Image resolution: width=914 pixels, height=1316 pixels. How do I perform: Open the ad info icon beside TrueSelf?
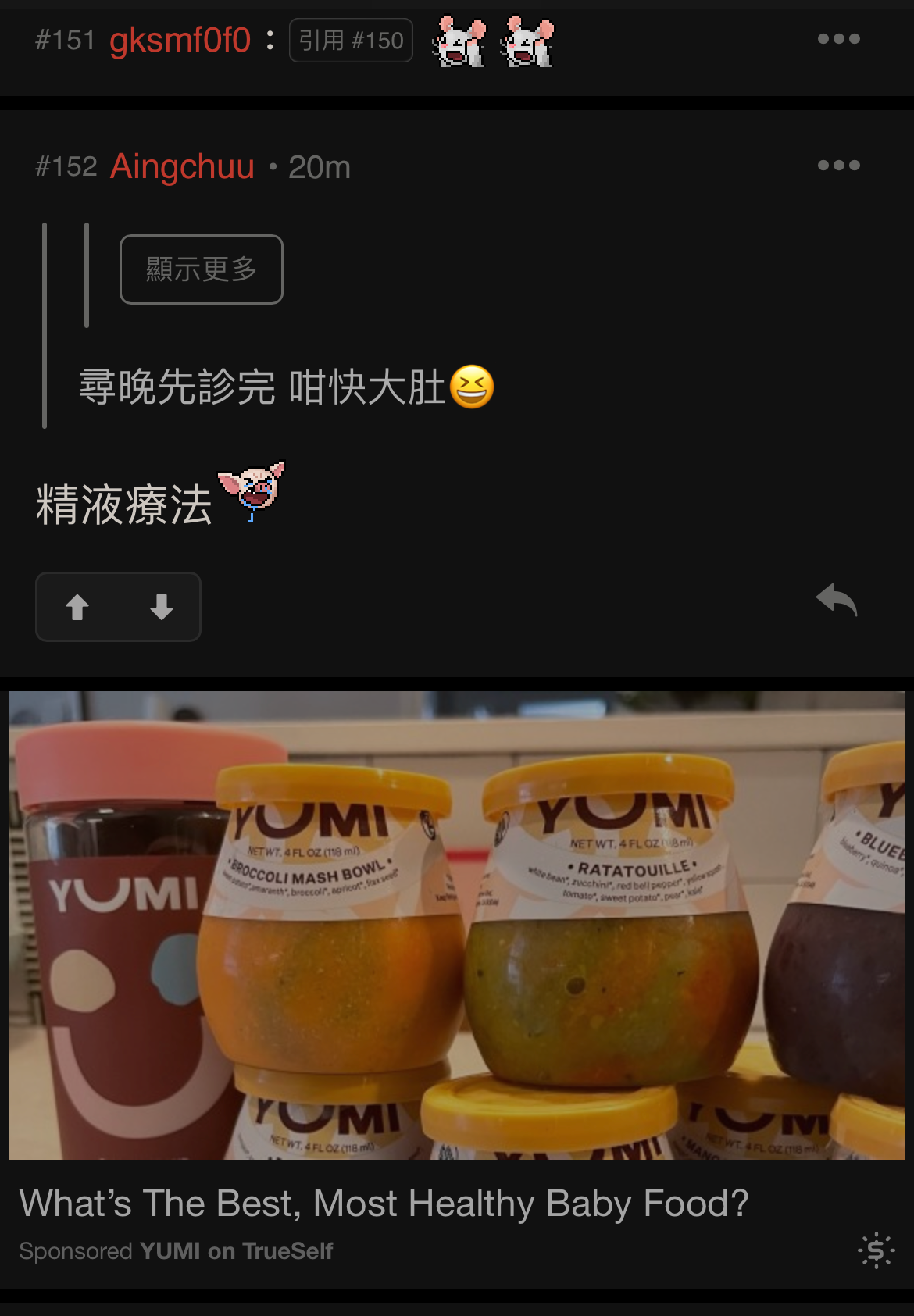[x=876, y=1250]
